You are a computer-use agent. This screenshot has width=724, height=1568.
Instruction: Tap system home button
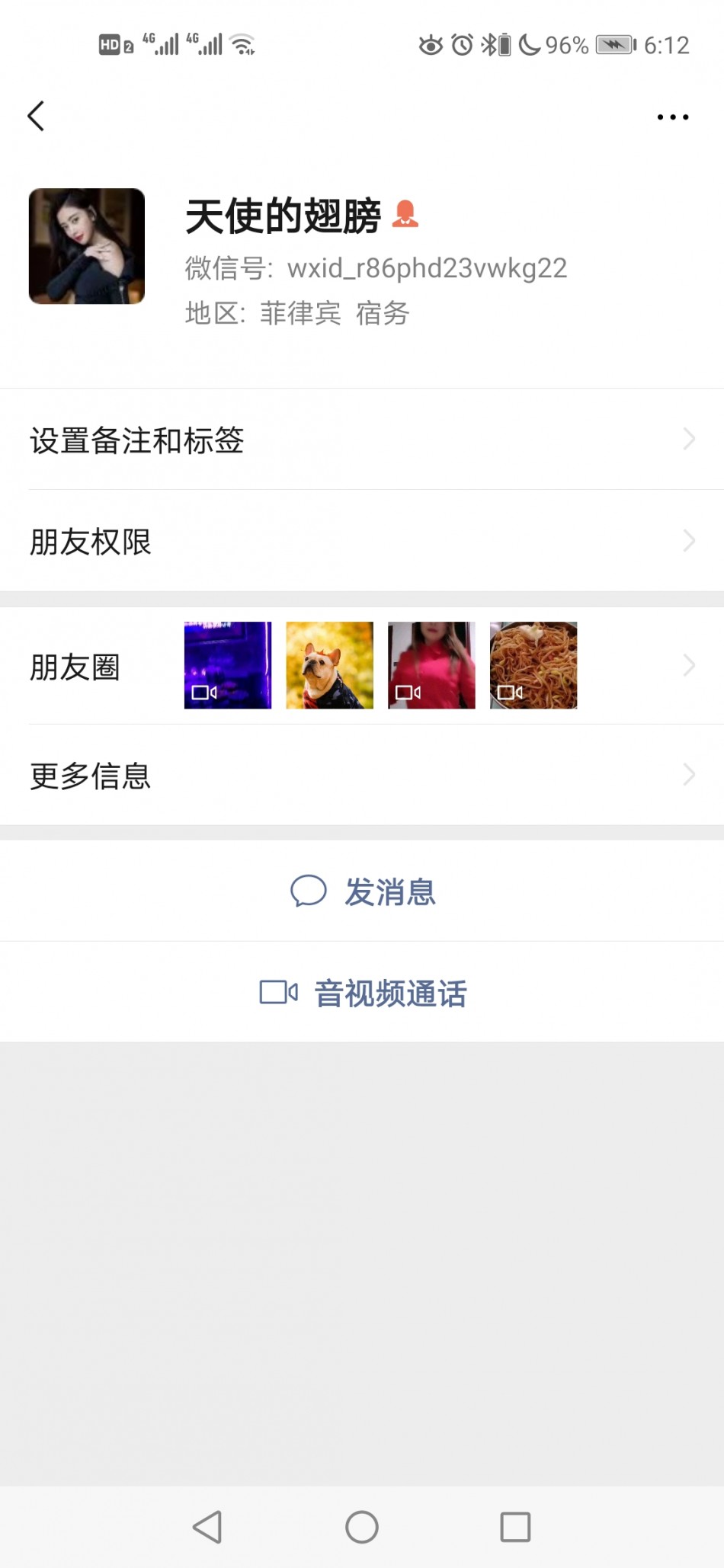point(362,1527)
